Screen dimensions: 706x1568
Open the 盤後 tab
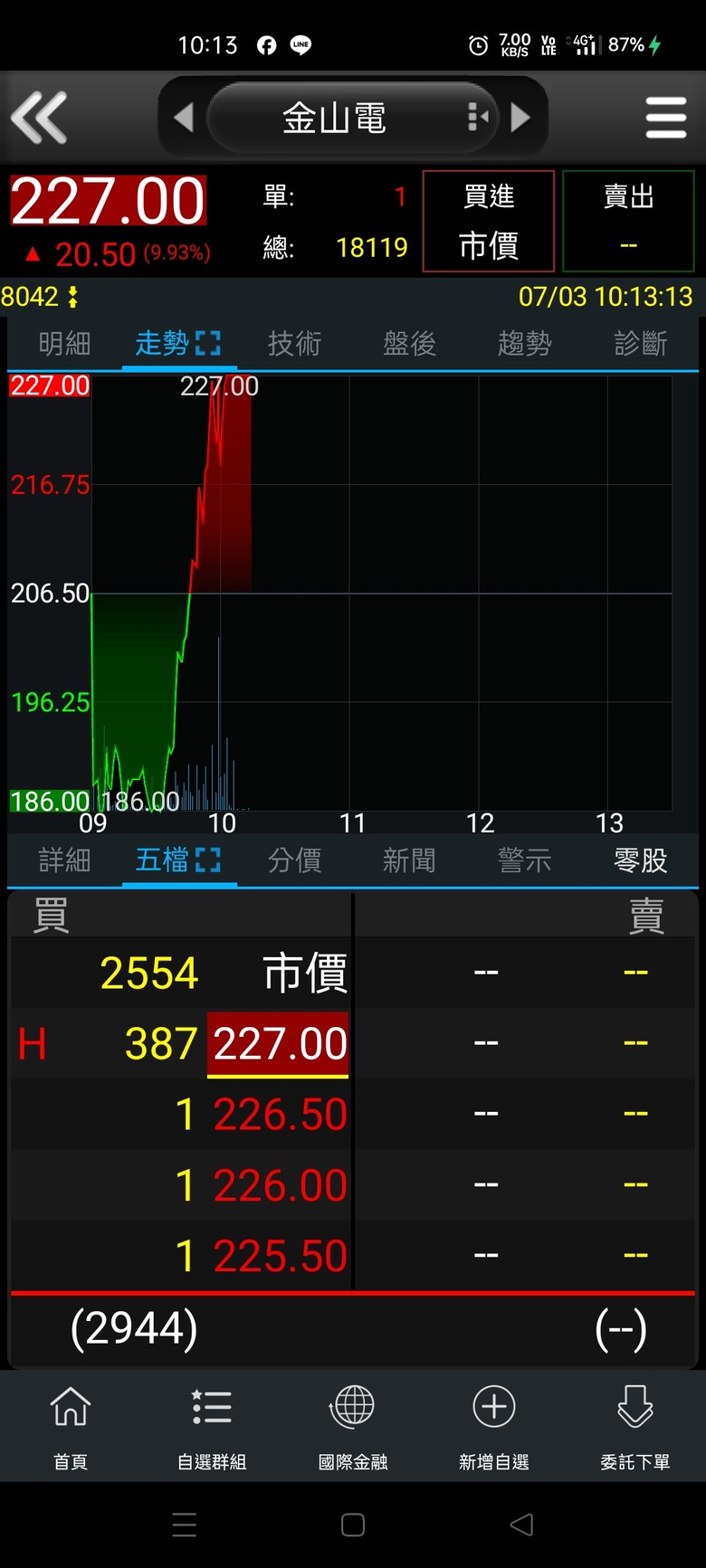(409, 344)
